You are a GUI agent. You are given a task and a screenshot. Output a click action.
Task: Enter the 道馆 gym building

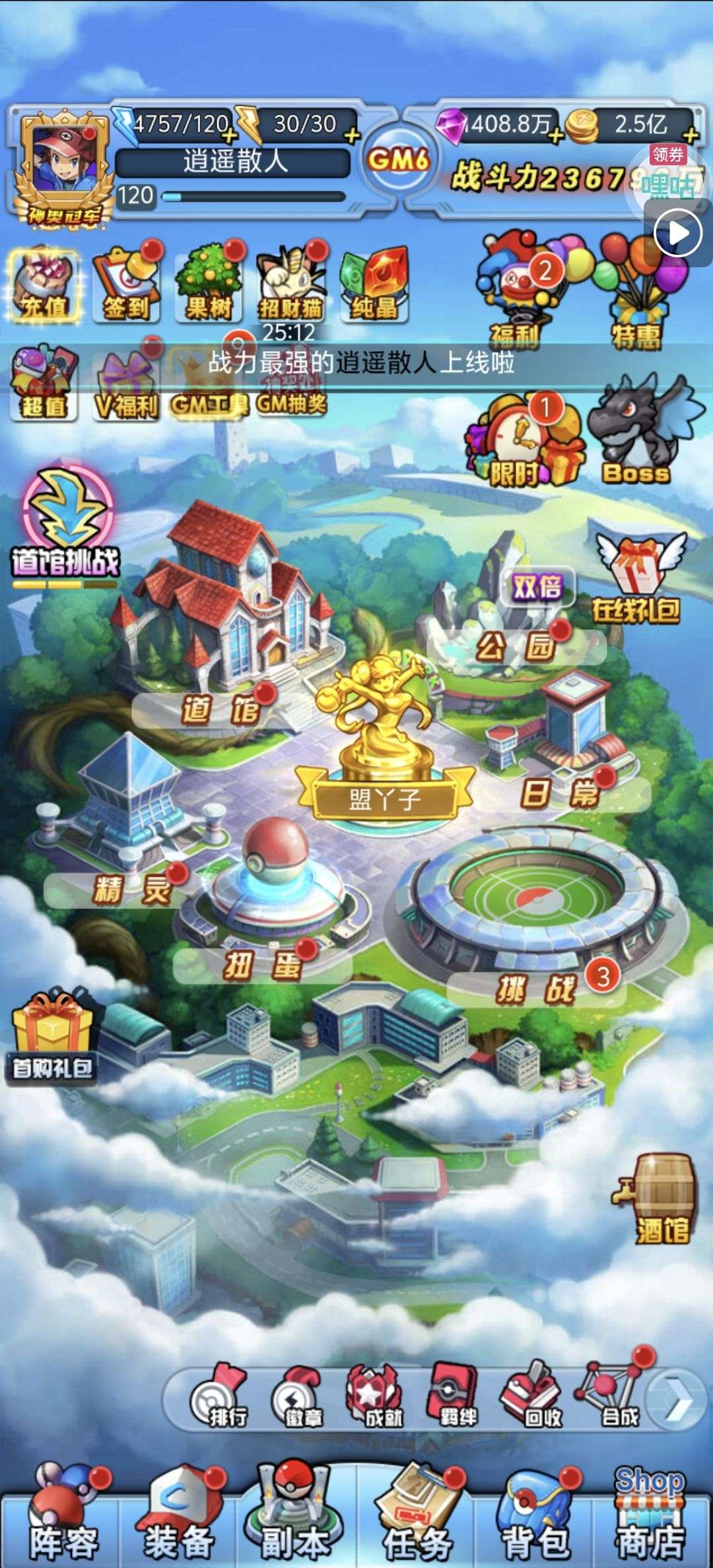(224, 607)
